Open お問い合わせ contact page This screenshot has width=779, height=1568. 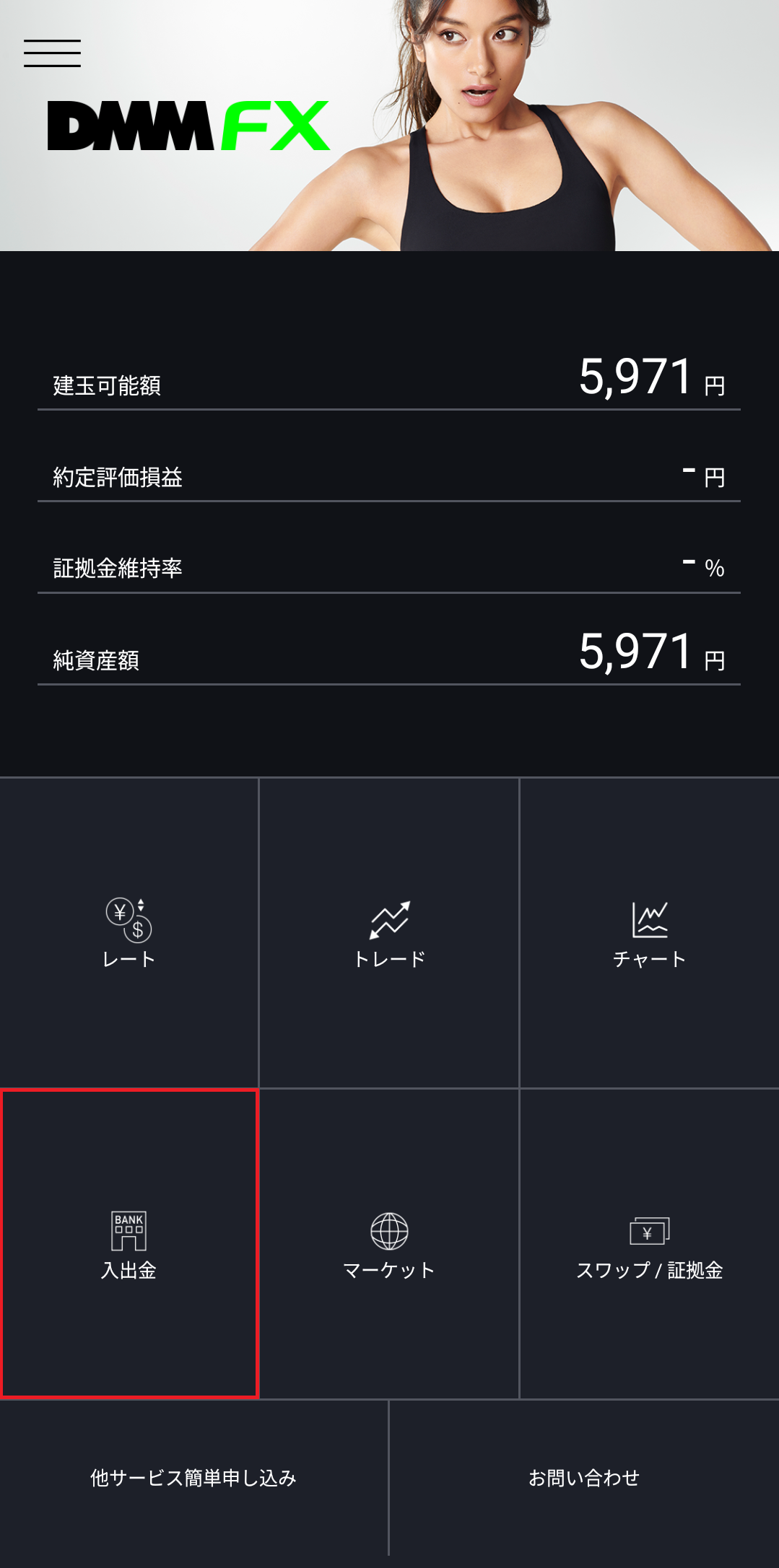pyautogui.click(x=584, y=1478)
